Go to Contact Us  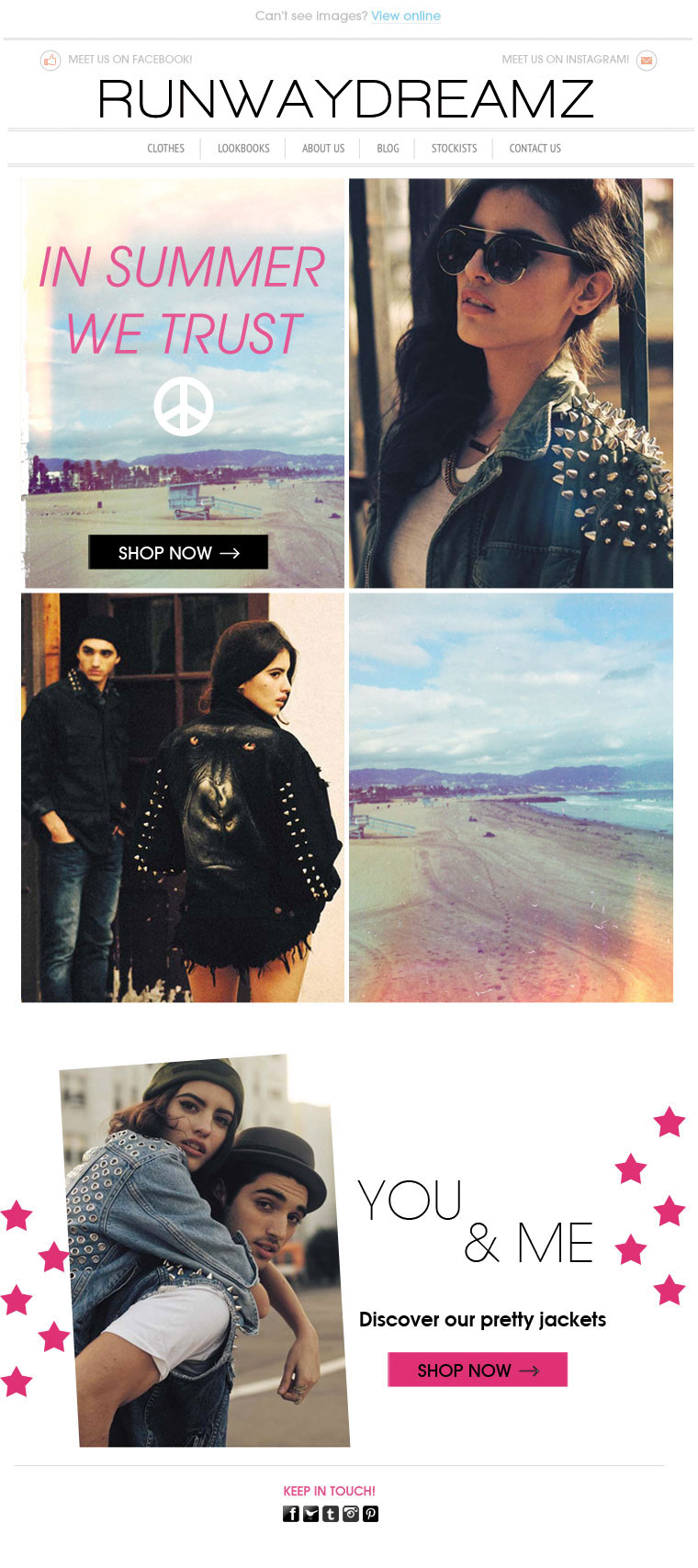(535, 148)
